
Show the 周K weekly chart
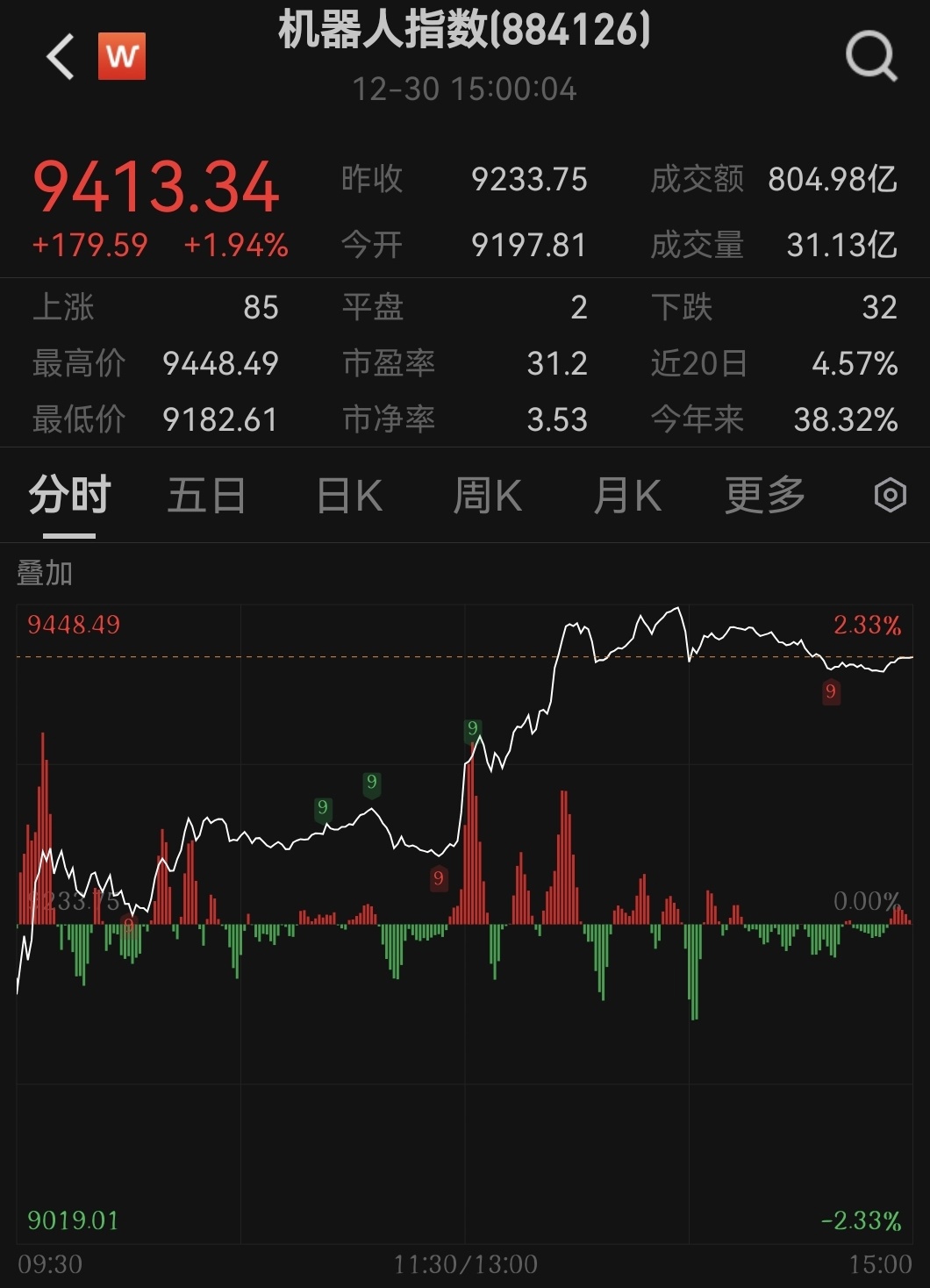coord(487,496)
